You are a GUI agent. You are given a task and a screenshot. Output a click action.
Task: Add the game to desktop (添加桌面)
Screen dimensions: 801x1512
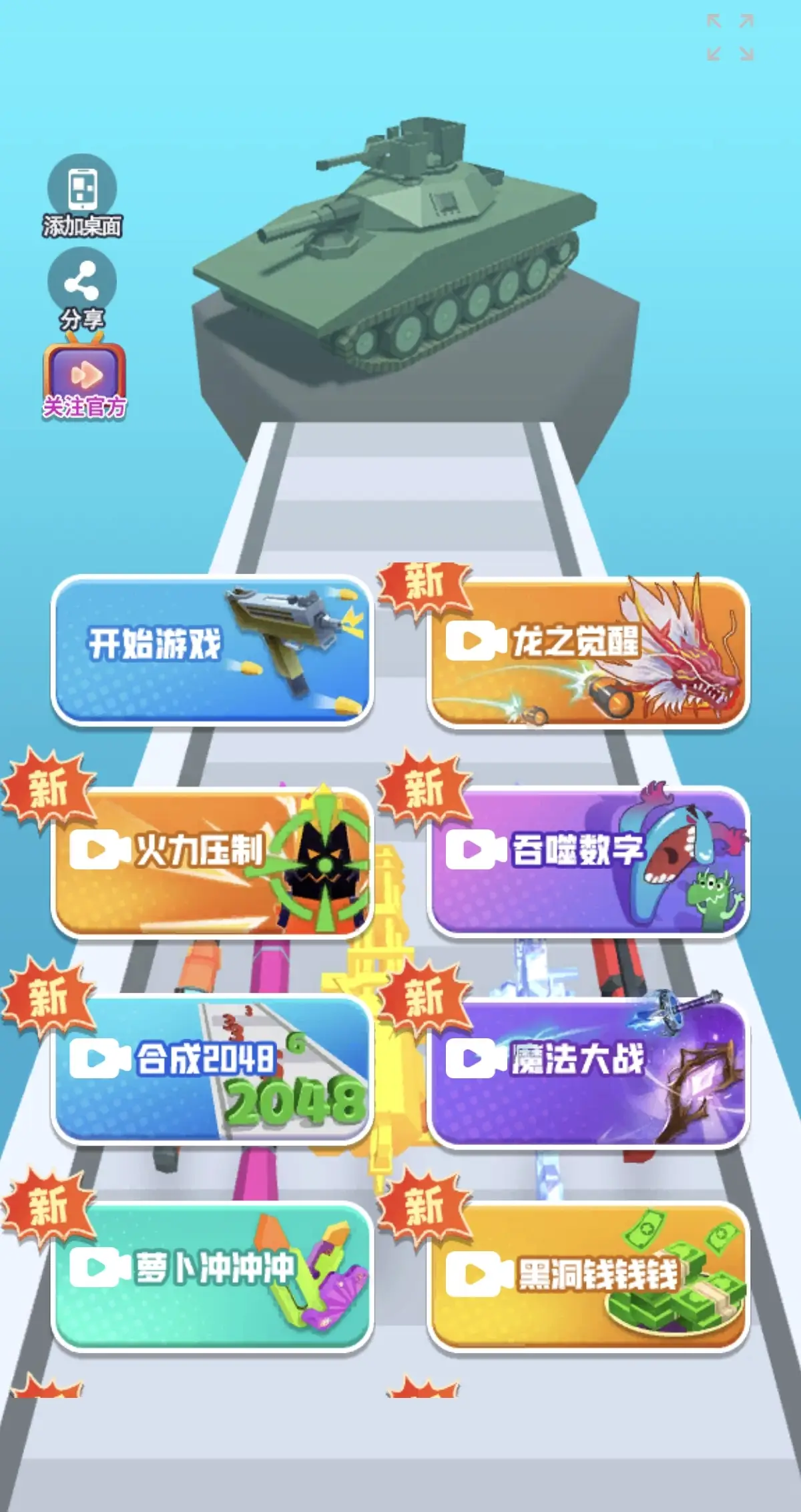coord(82,195)
